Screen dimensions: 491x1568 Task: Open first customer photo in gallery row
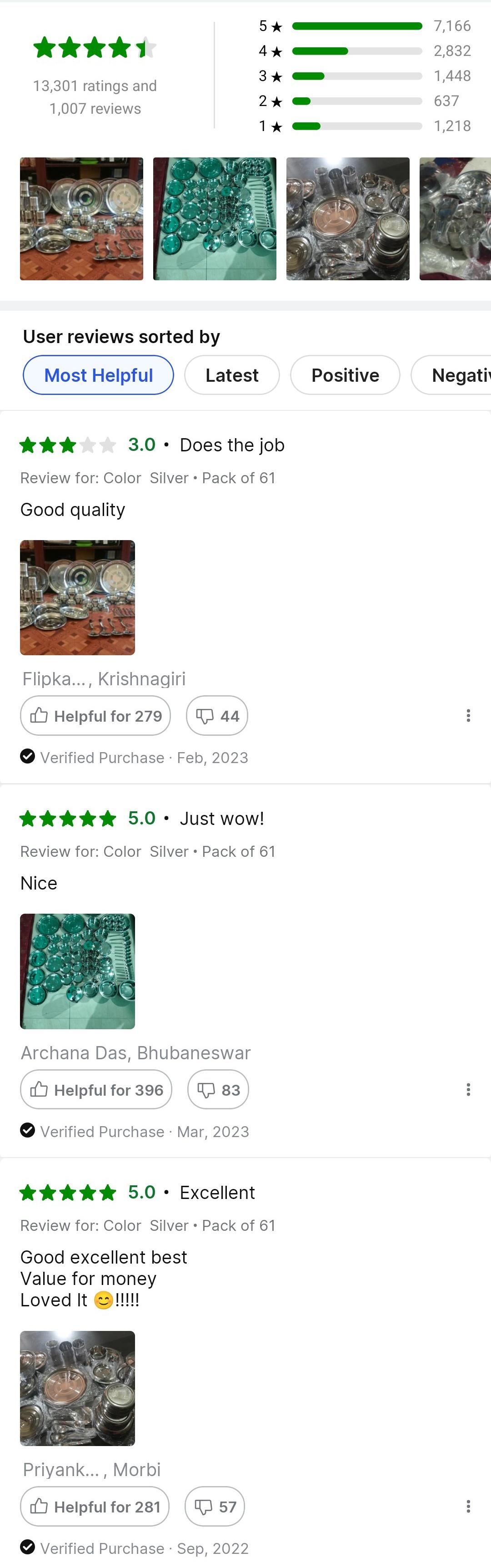coord(81,218)
